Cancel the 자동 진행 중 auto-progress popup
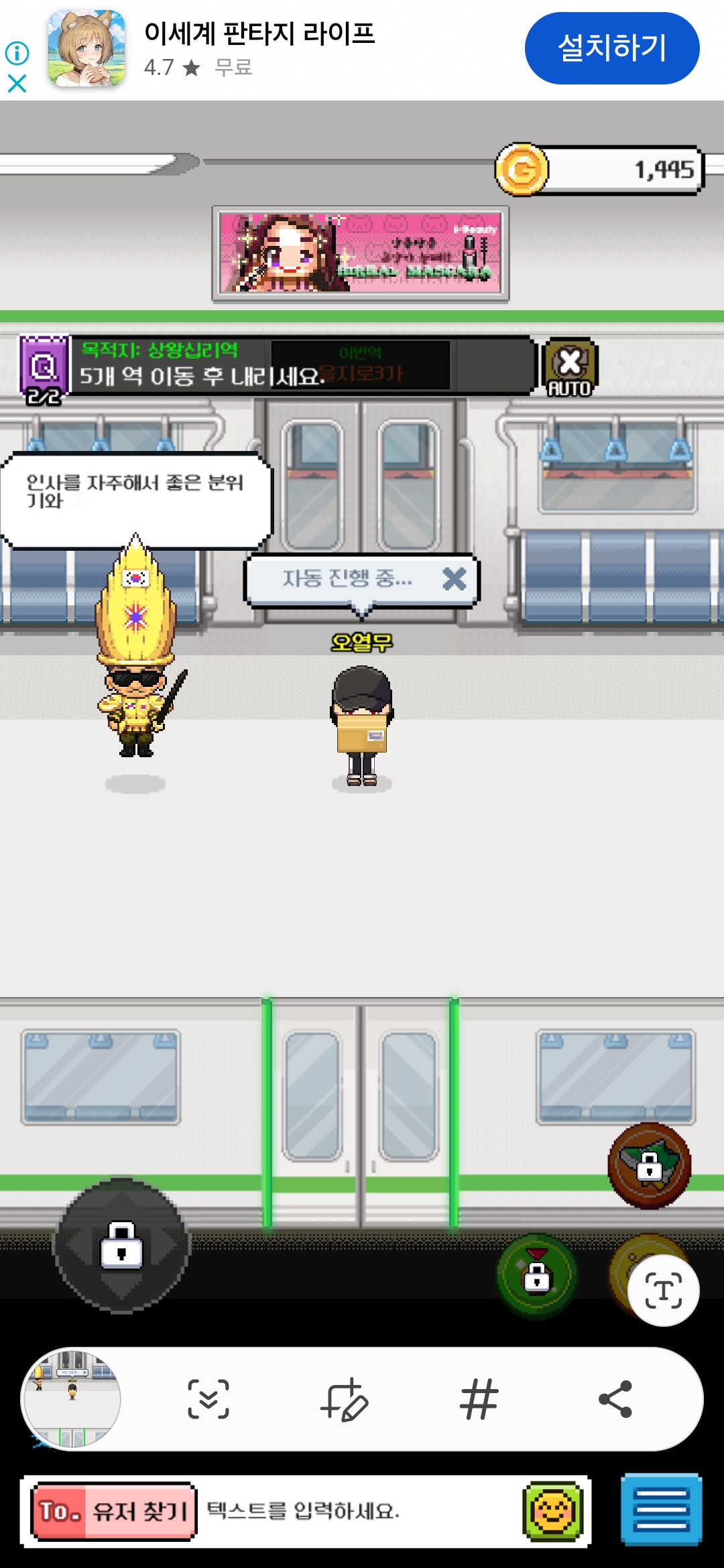 [455, 578]
